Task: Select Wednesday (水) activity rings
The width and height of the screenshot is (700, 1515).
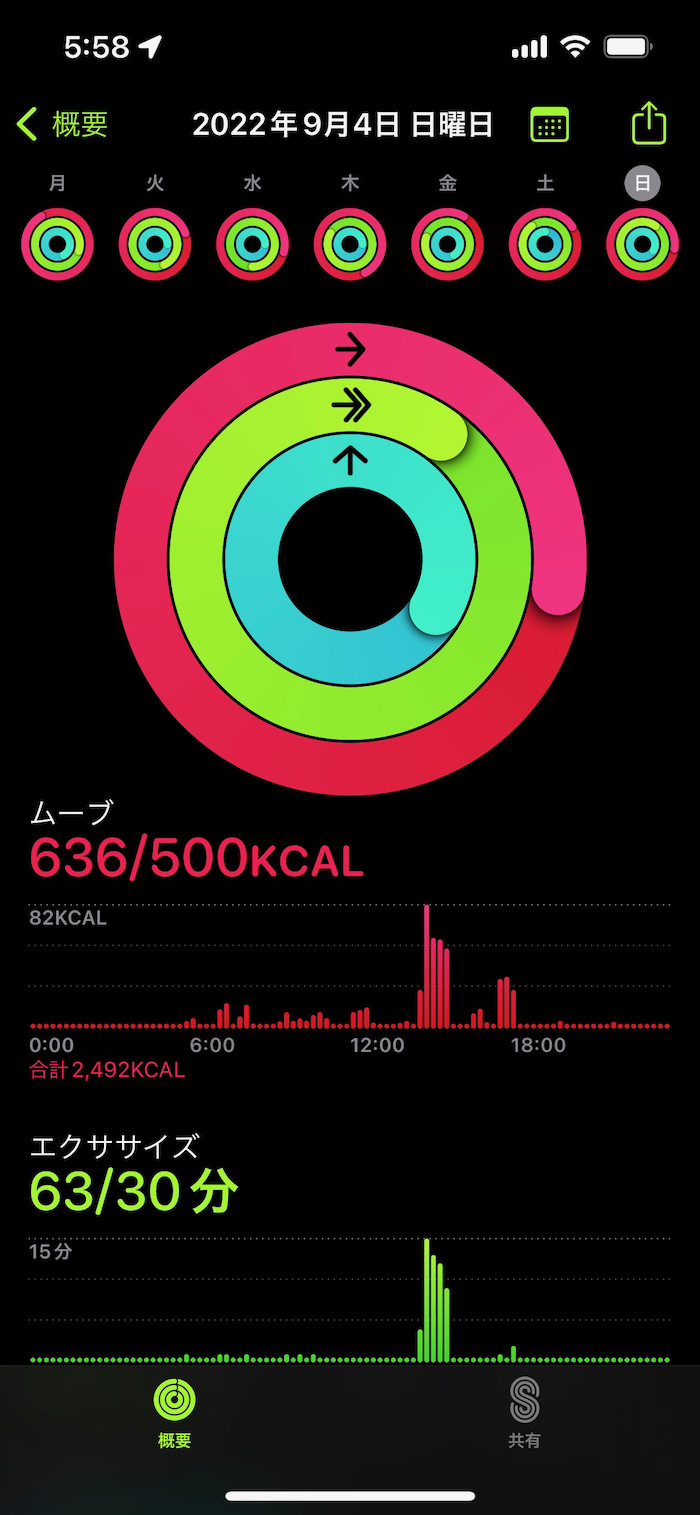Action: (252, 244)
